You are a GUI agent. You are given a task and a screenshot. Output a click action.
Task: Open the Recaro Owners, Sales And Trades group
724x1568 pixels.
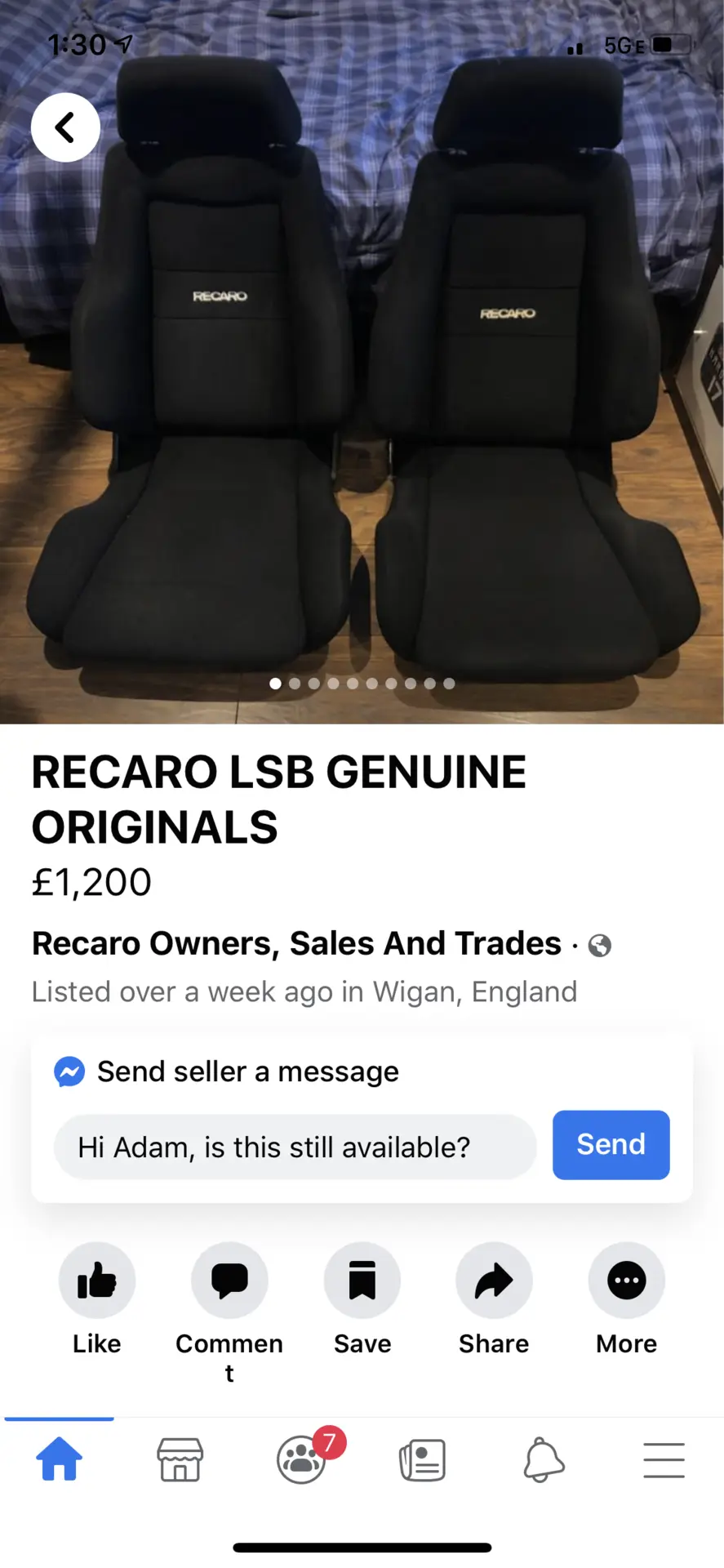pos(296,943)
